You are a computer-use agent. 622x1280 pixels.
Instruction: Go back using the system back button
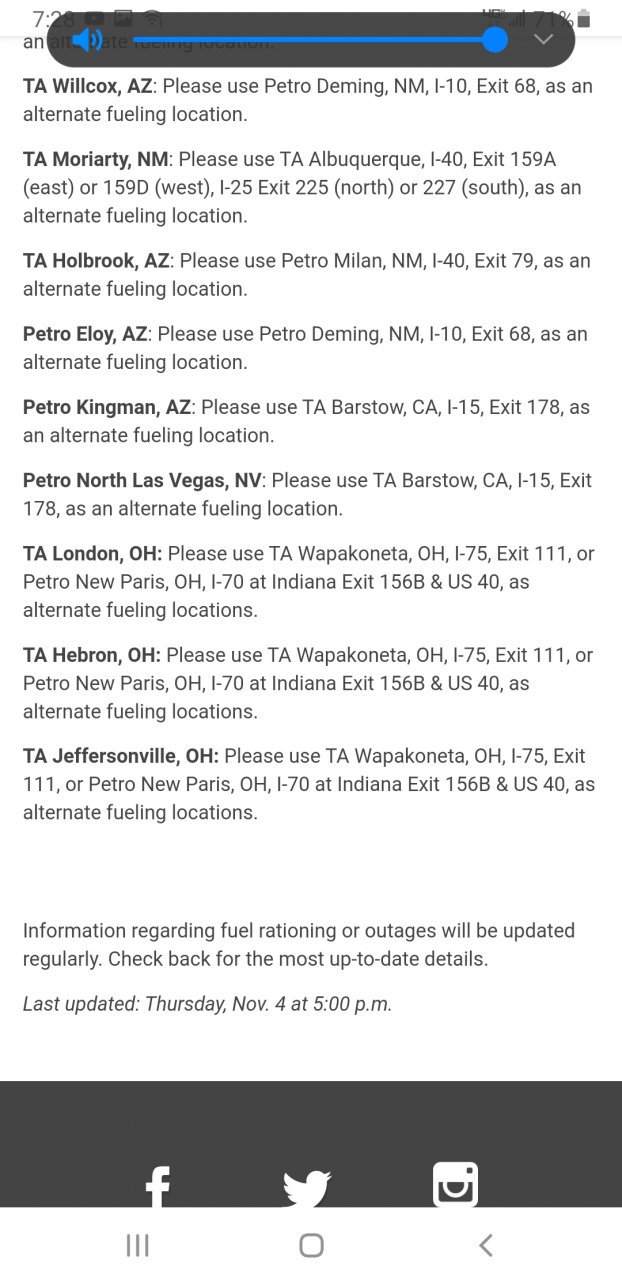pos(486,1245)
